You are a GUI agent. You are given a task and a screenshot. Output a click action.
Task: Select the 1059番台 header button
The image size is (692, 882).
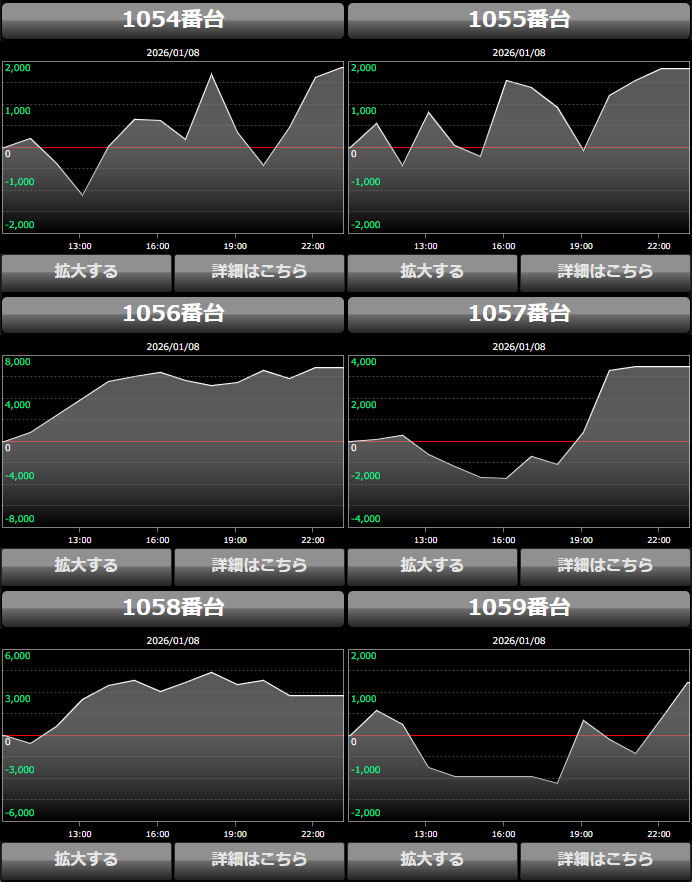coord(519,608)
